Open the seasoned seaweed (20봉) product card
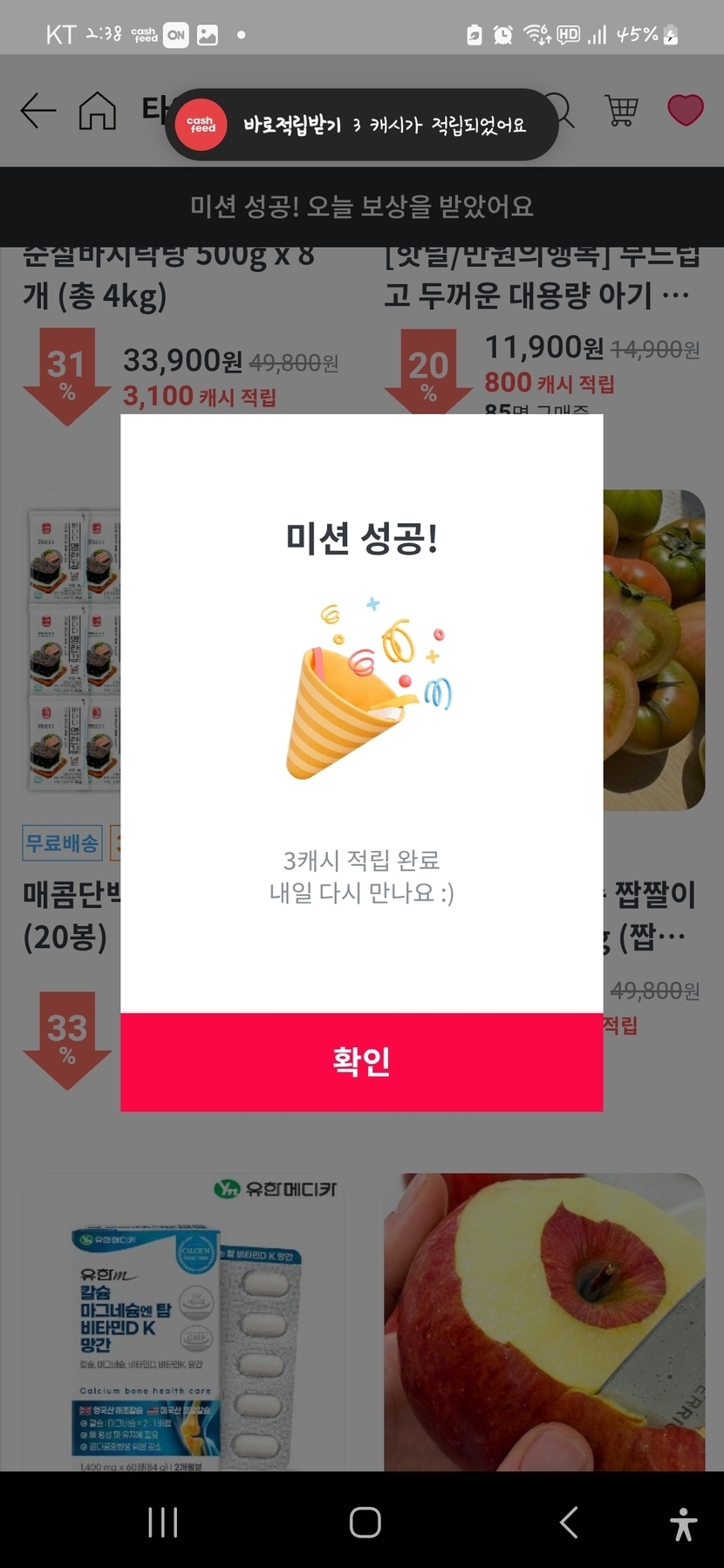The width and height of the screenshot is (724, 1568). click(72, 650)
